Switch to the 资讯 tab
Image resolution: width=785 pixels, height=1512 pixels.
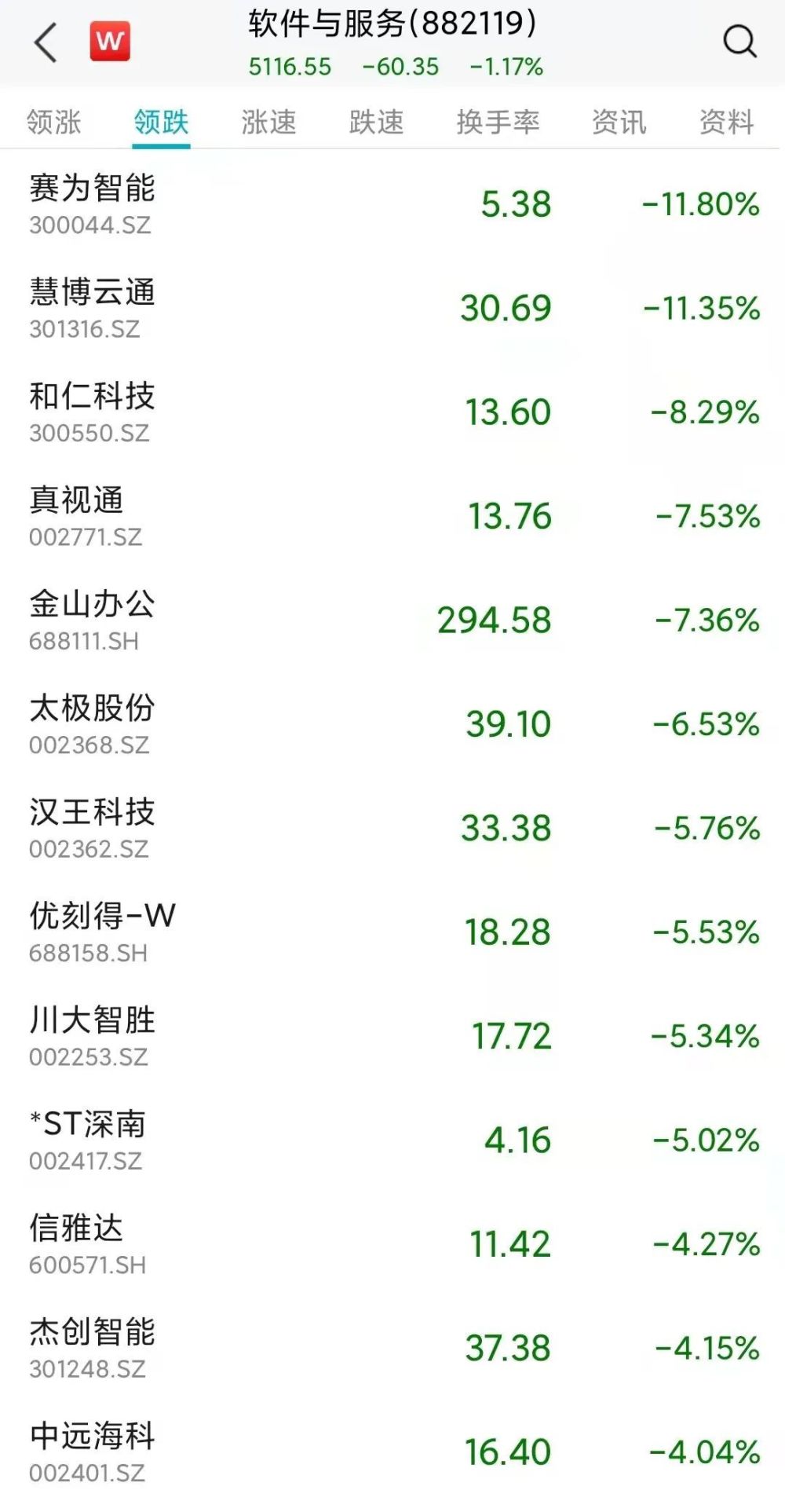[x=619, y=123]
